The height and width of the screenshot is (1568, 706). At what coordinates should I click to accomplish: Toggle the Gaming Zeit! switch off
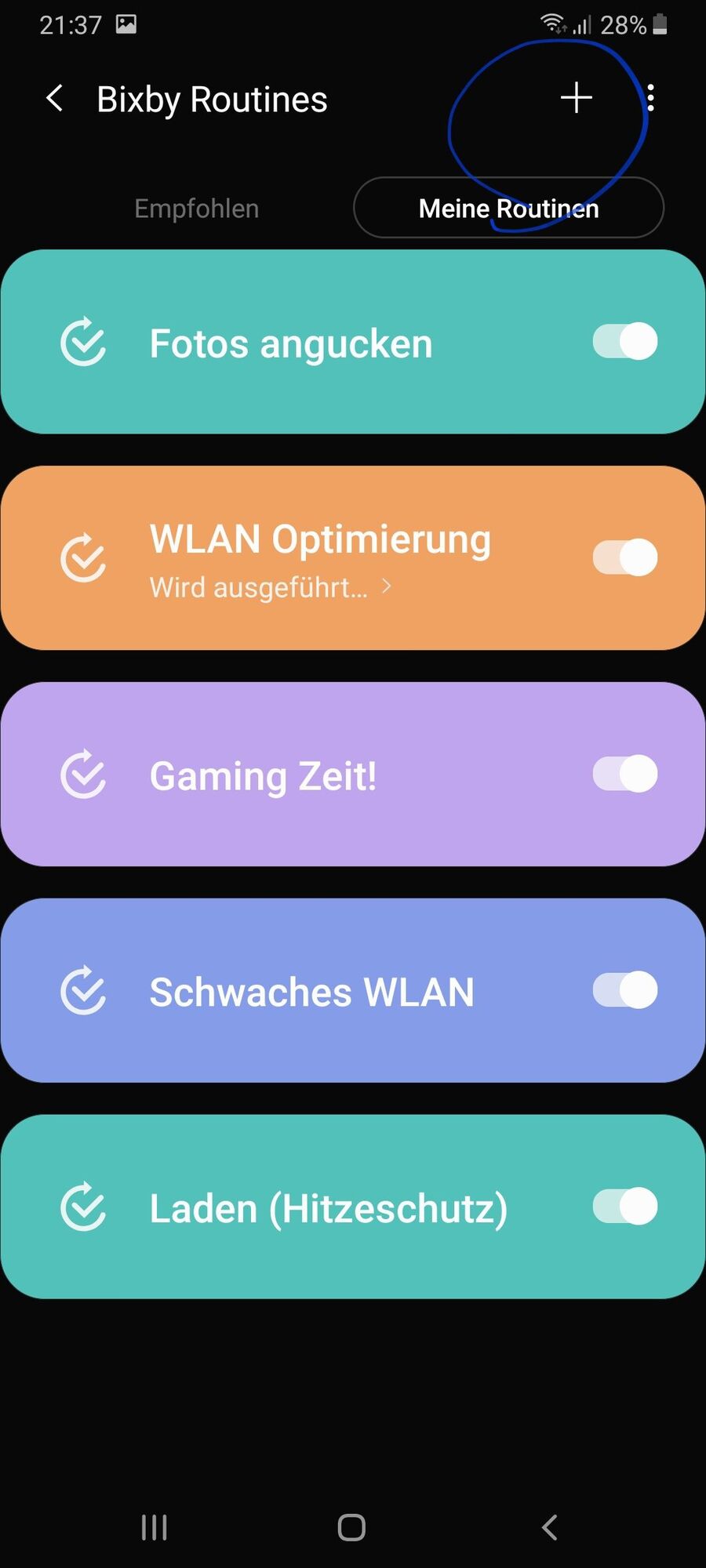point(625,775)
